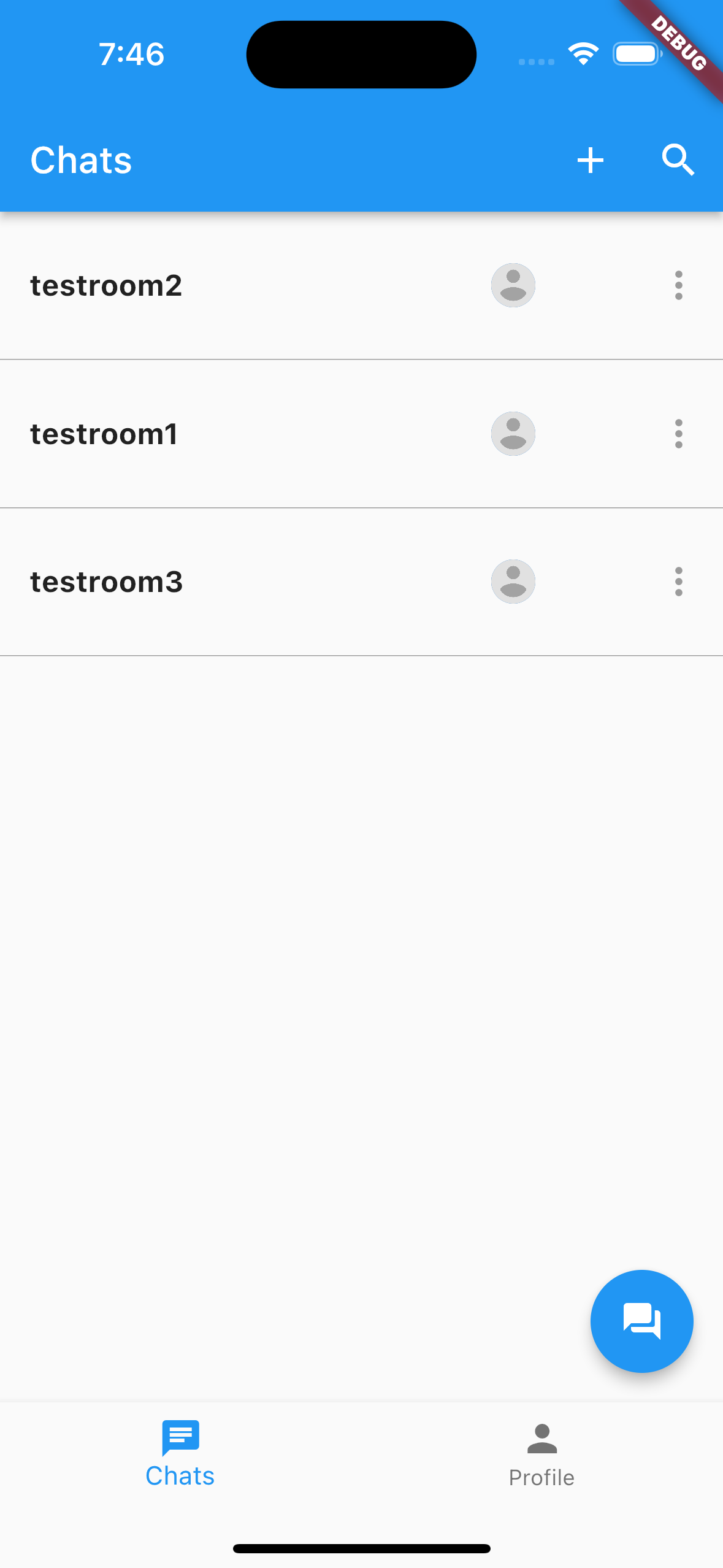Open the options menu for testroom1

tap(678, 433)
